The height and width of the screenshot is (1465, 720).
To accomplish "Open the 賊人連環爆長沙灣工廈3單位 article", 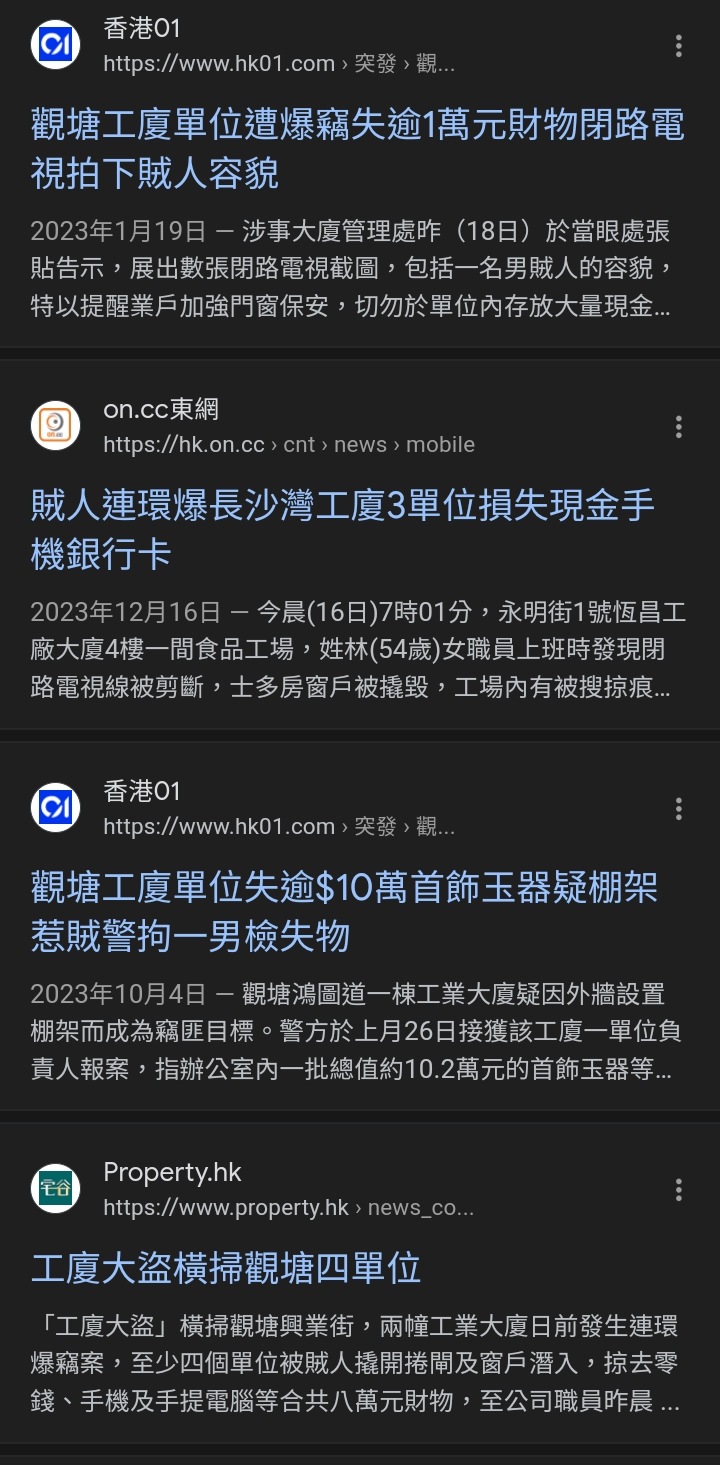I will (342, 530).
